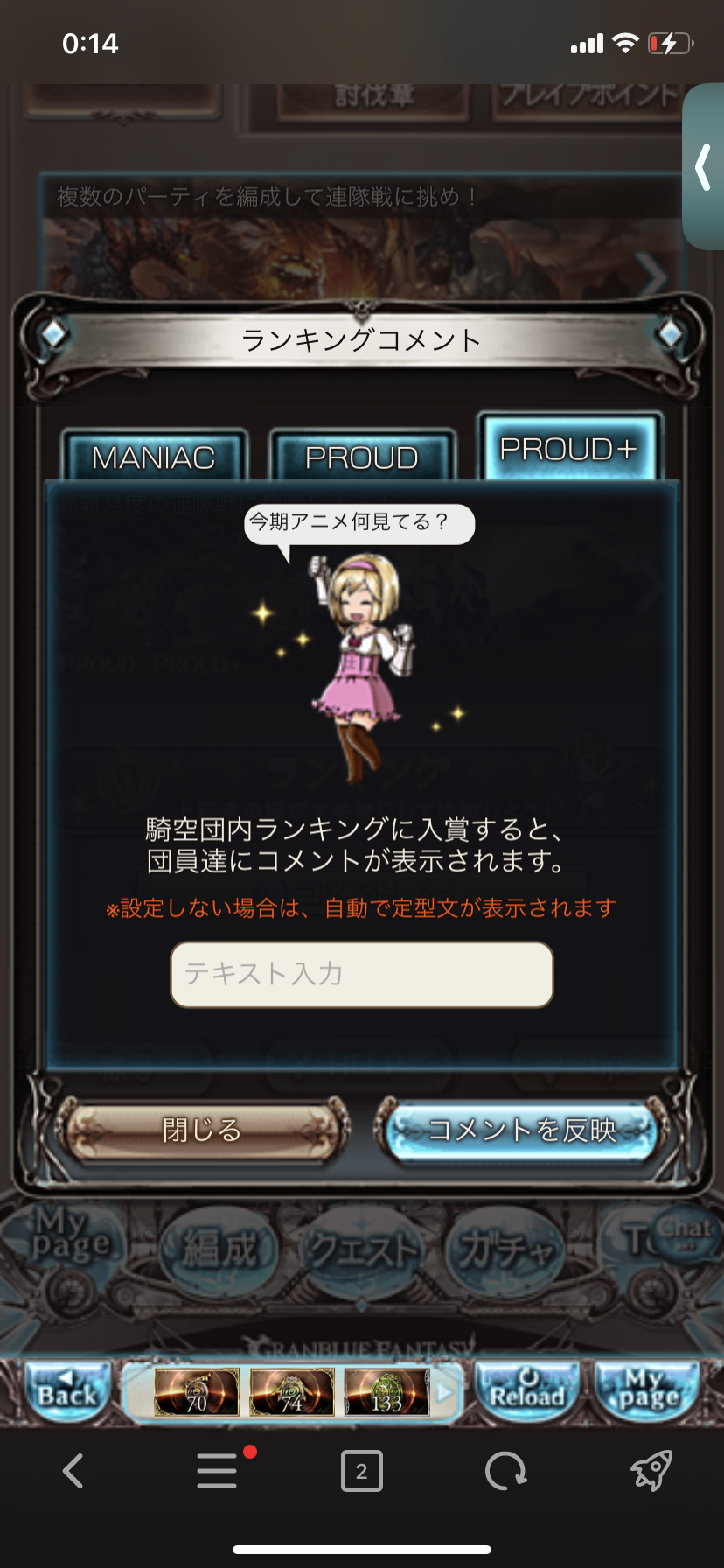The width and height of the screenshot is (724, 1568).
Task: Switch to the PROUD+ tab
Action: pos(567,450)
